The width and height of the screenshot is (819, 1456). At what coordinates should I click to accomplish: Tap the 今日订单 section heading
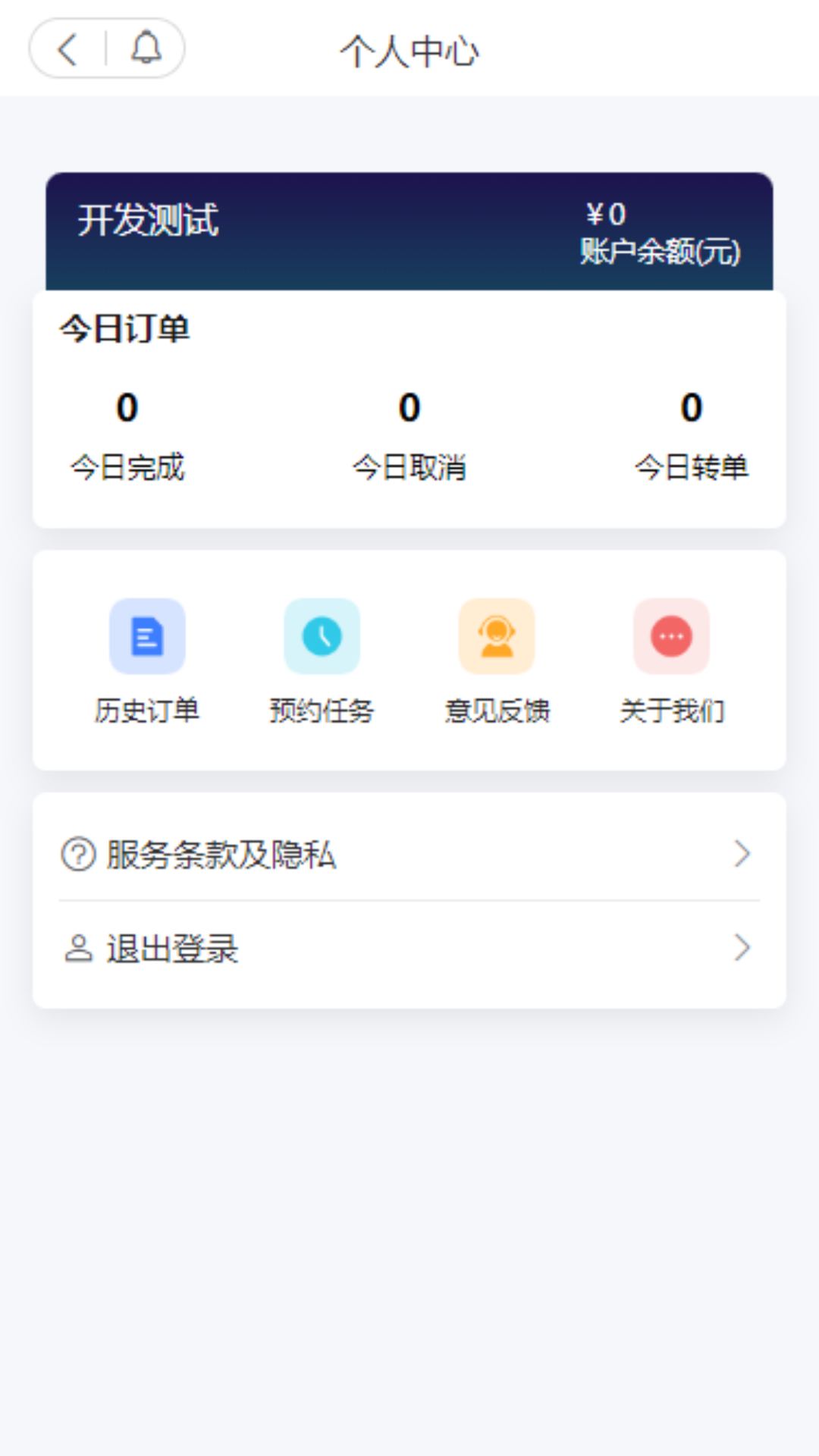[x=125, y=329]
